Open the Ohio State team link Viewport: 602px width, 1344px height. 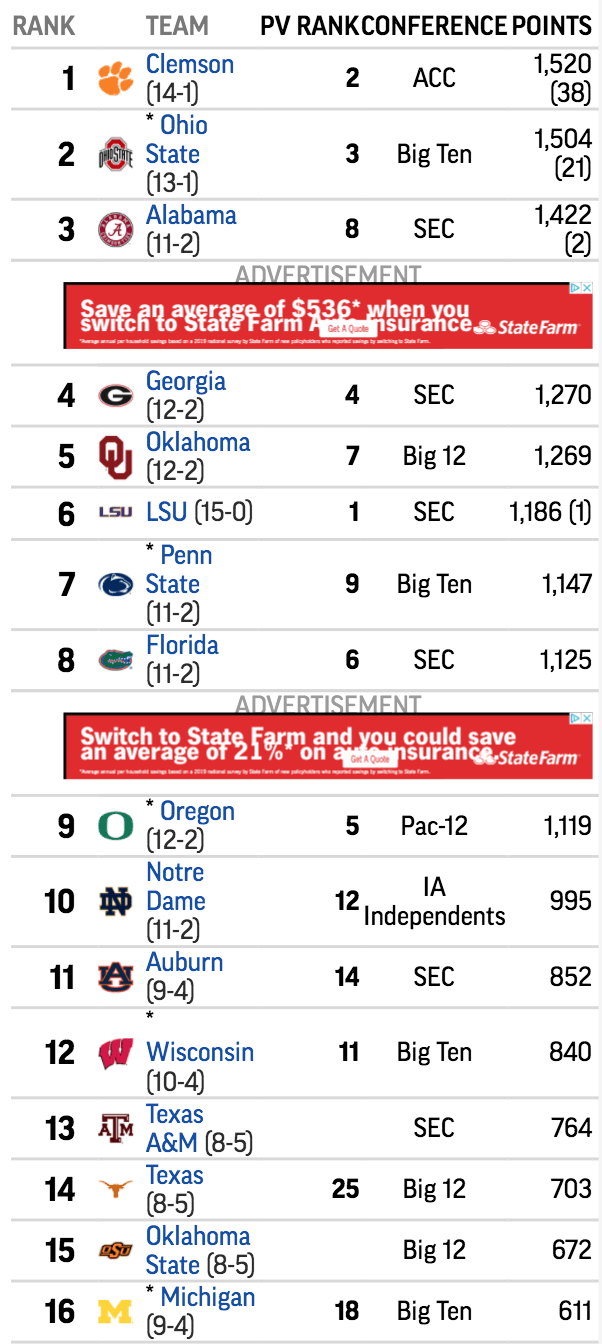click(178, 140)
